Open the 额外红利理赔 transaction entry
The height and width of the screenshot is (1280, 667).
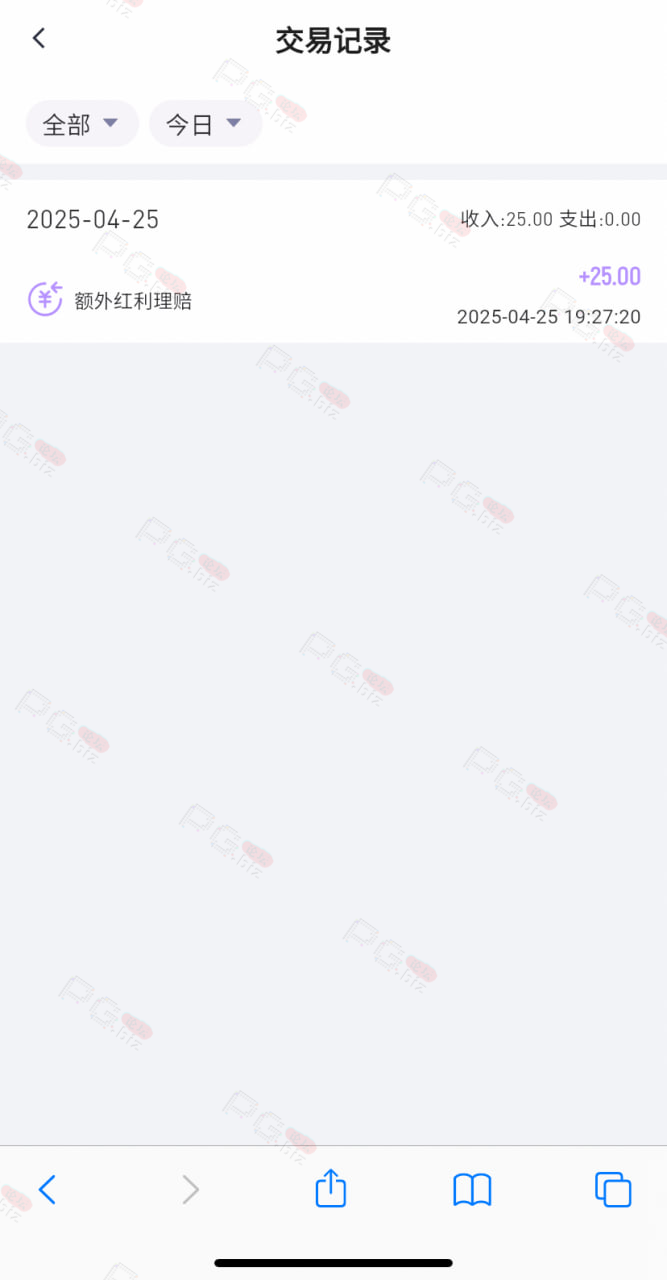333,297
